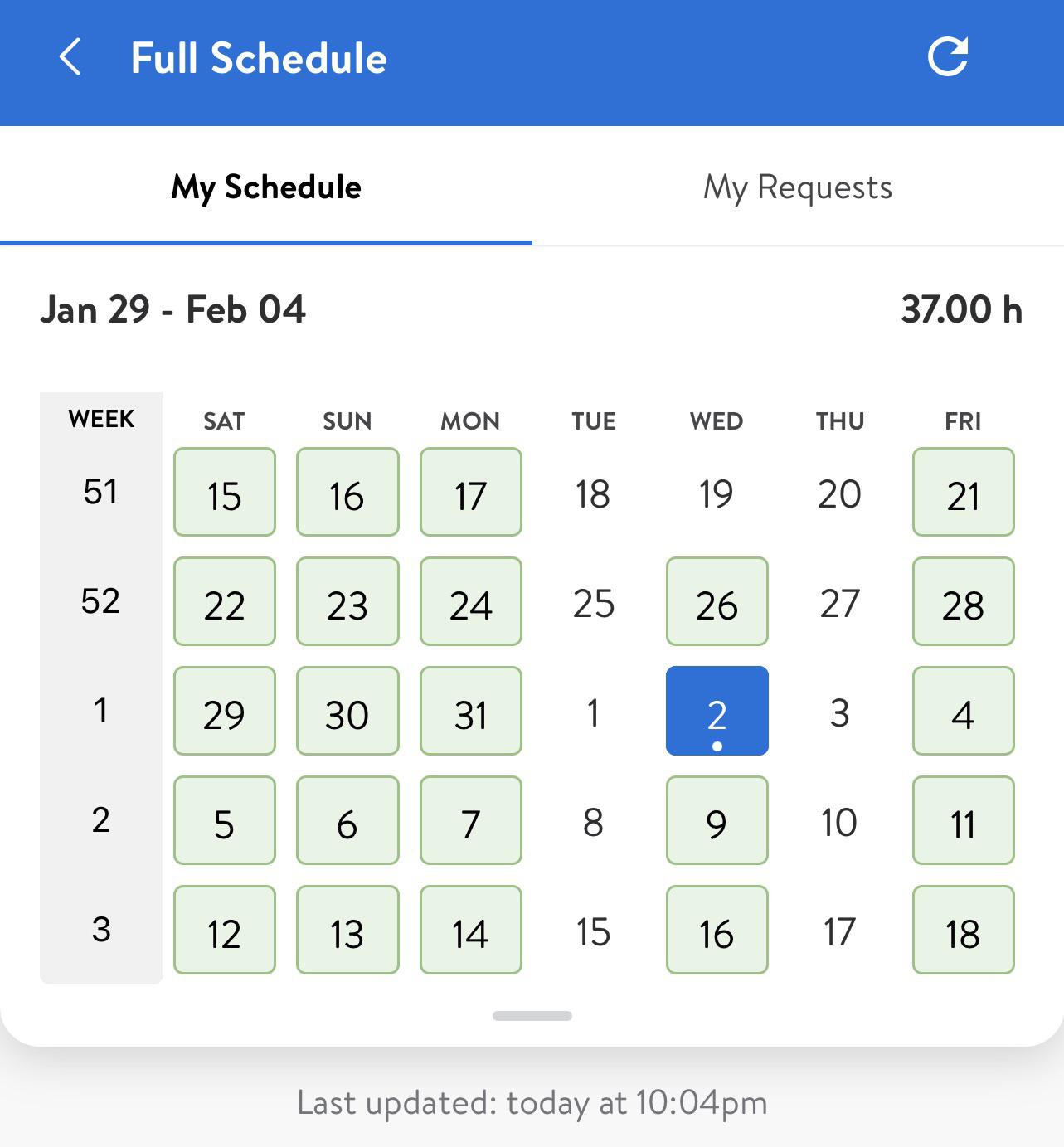
Task: Pick Friday the 28th
Action: (x=963, y=602)
